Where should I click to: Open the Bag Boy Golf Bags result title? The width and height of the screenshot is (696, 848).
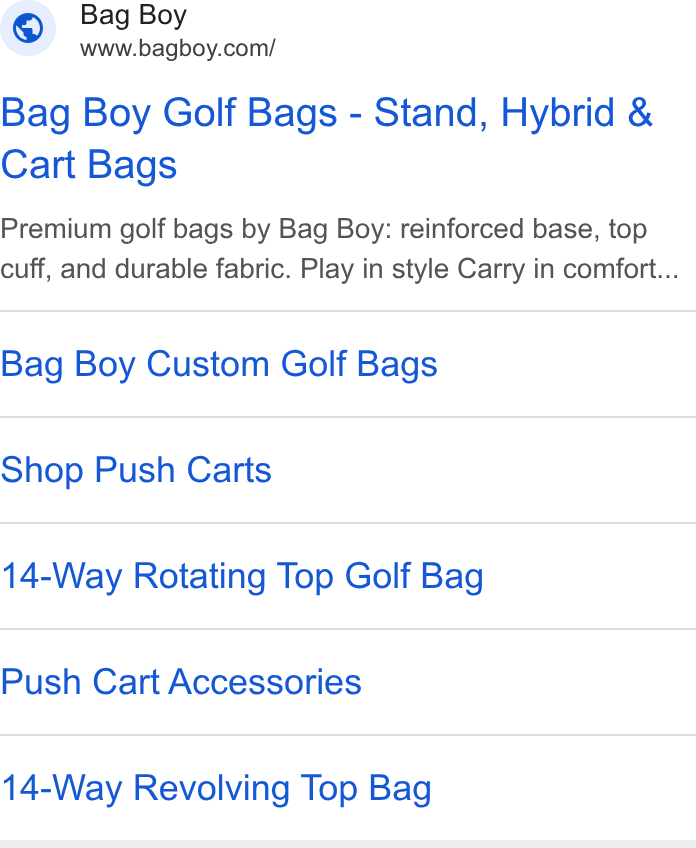point(327,138)
